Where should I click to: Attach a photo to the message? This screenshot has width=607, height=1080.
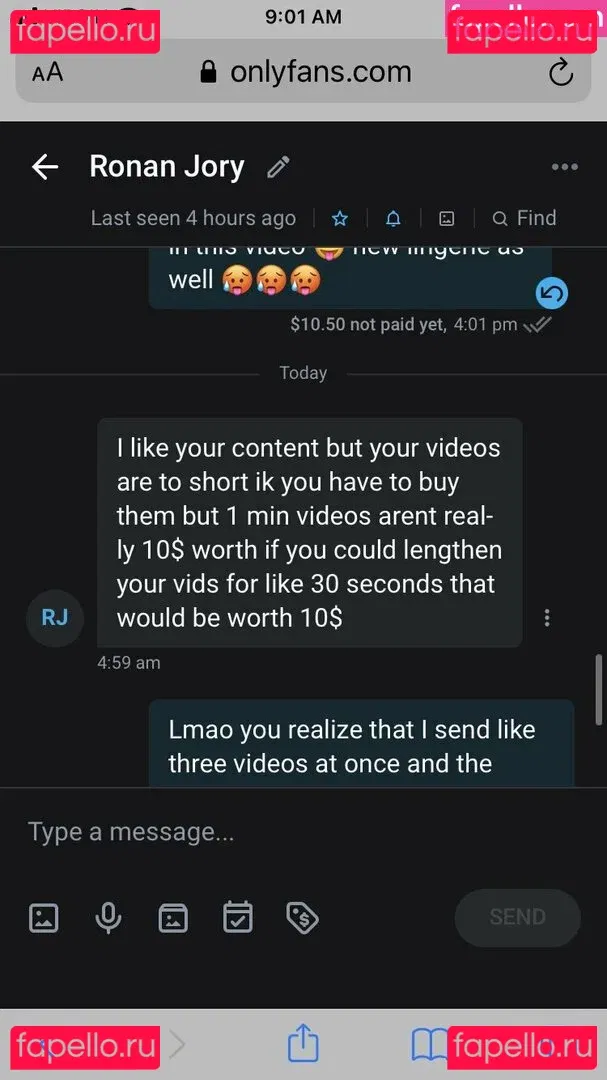[44, 917]
